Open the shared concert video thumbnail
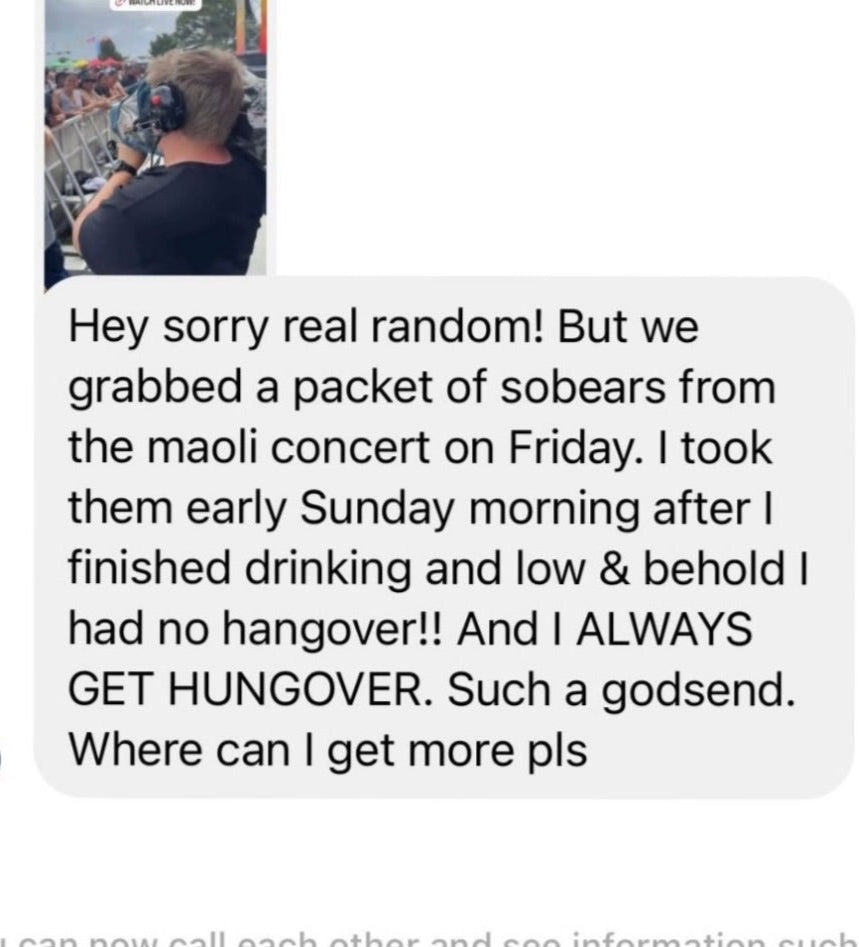The height and width of the screenshot is (947, 859). click(155, 140)
